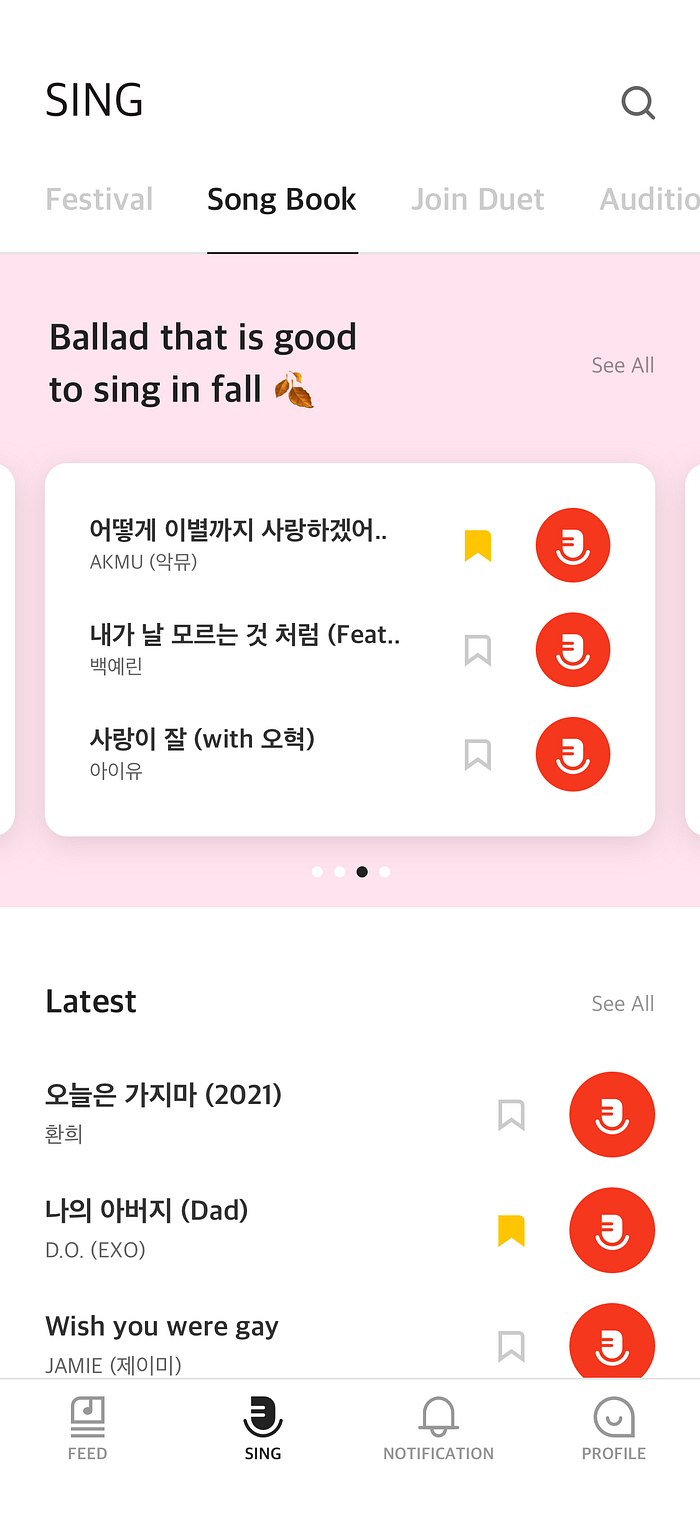
Task: Remove bookmark from the AKMU song
Action: 478,546
